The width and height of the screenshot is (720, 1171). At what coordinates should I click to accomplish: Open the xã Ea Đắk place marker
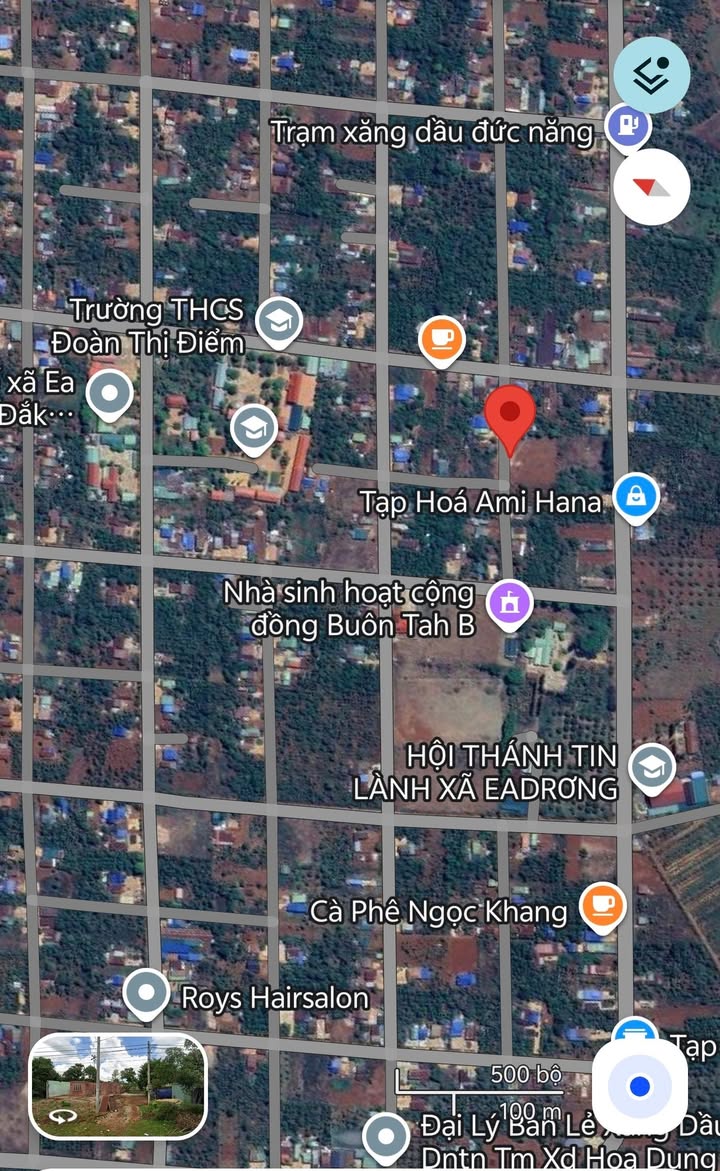(x=110, y=395)
